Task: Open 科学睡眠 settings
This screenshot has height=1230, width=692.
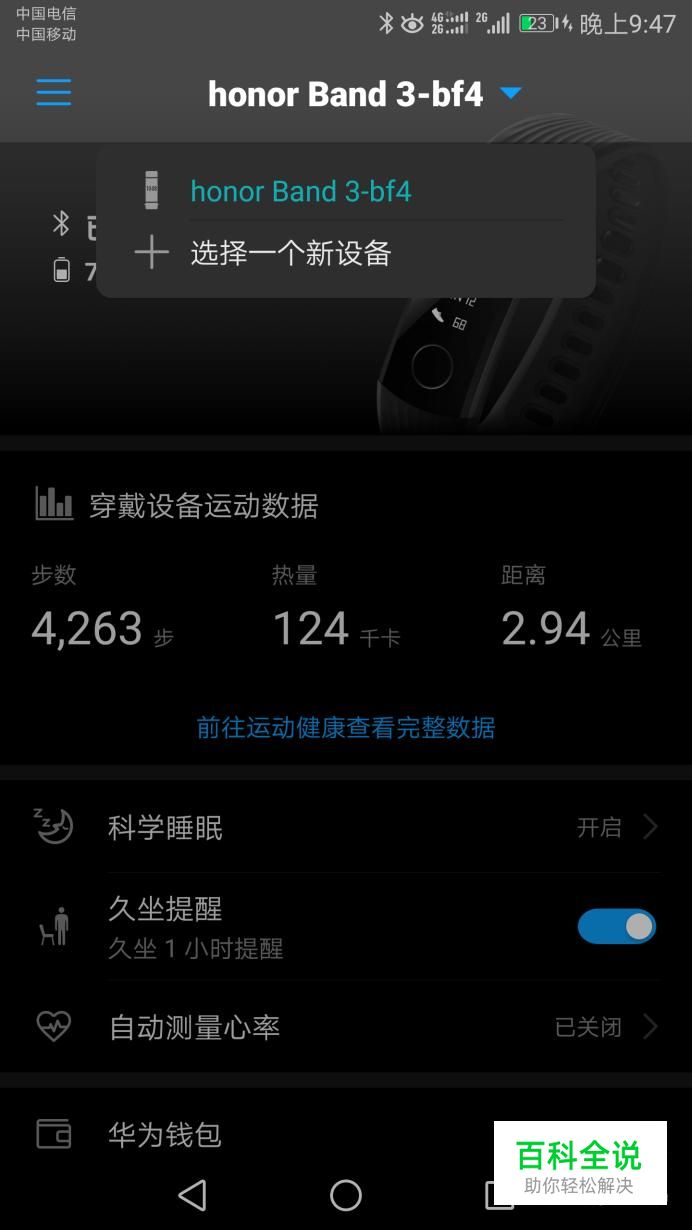Action: point(345,827)
